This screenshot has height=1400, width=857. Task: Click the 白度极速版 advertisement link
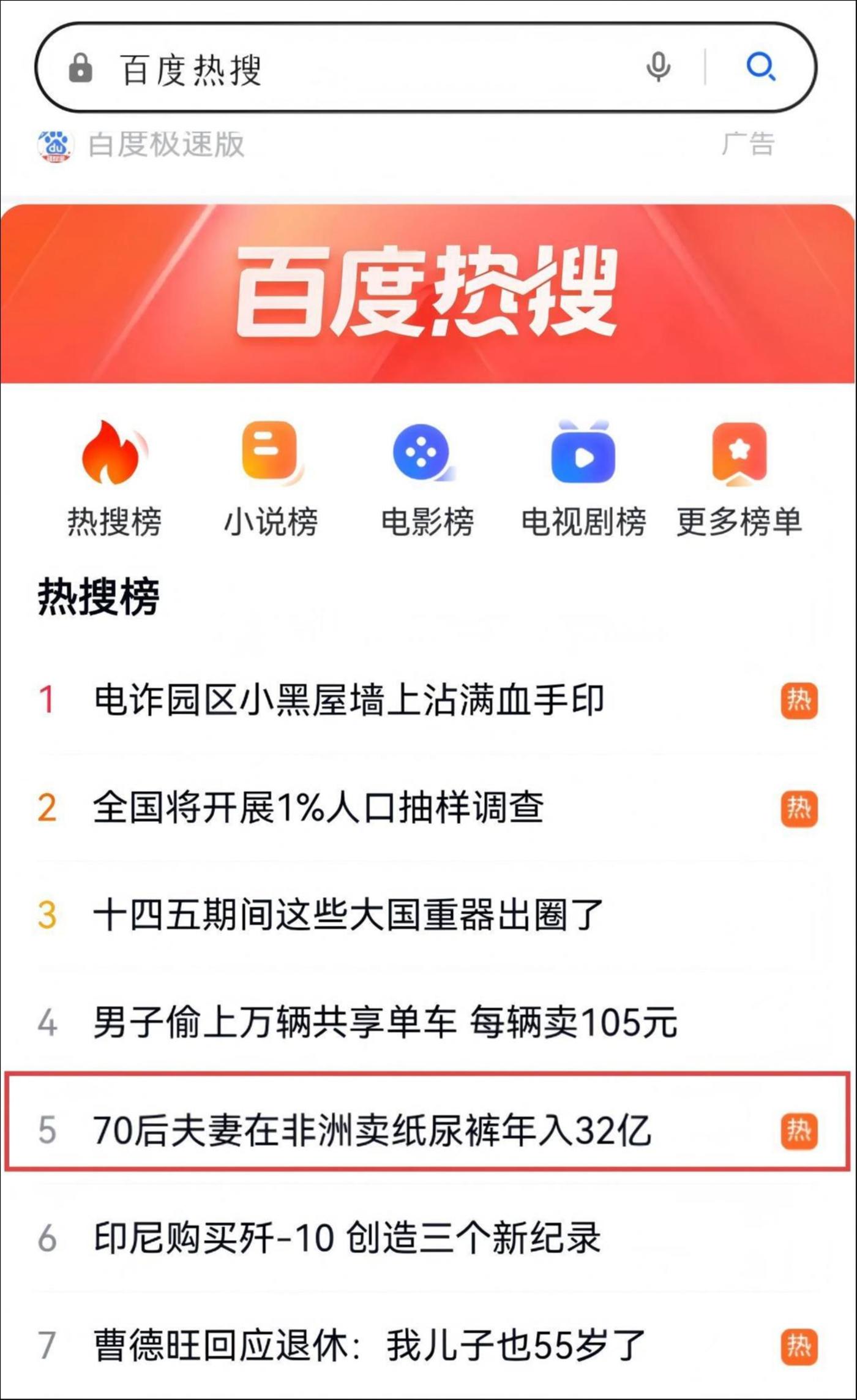tap(165, 143)
